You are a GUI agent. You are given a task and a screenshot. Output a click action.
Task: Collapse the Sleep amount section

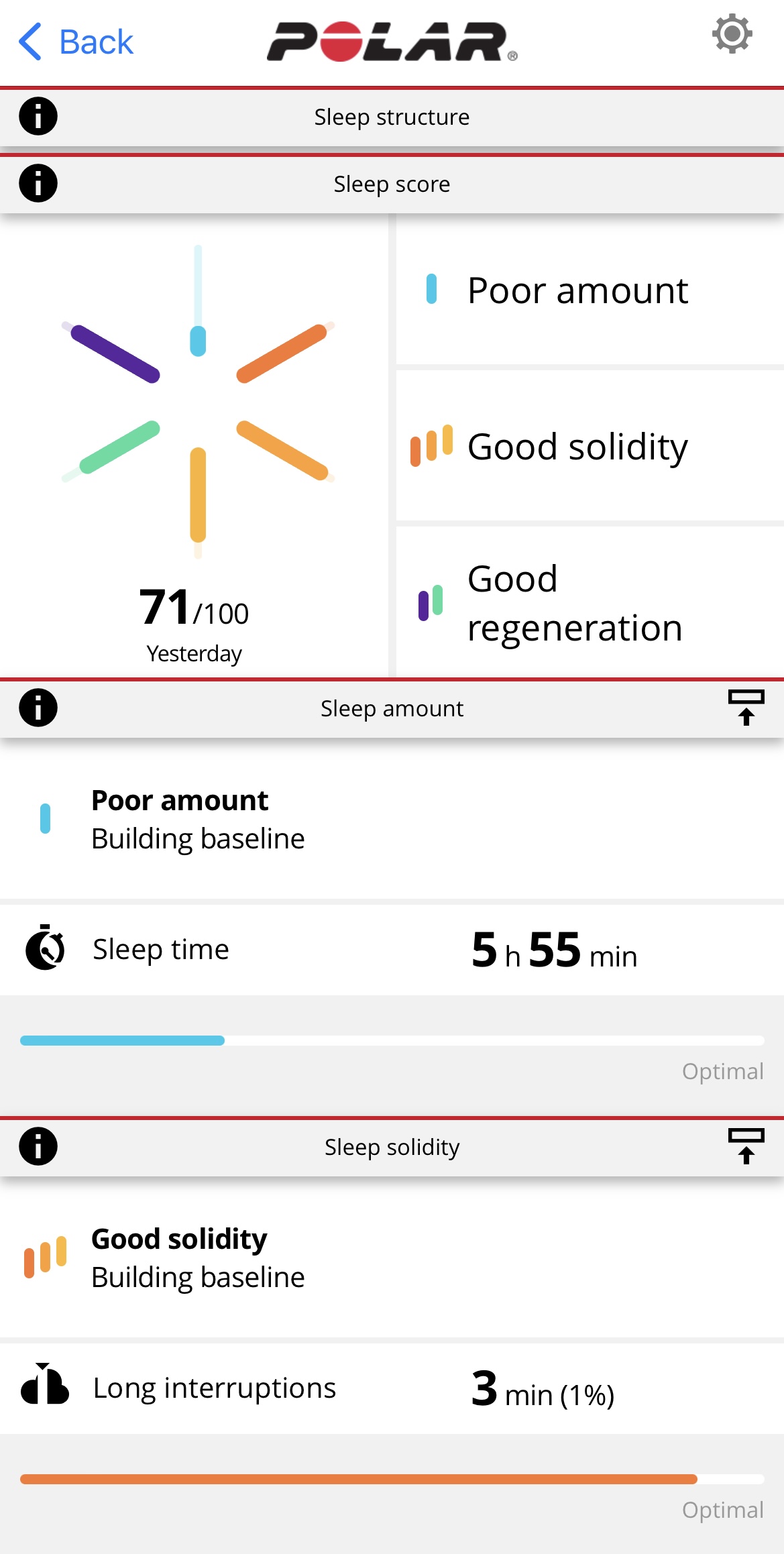(746, 708)
